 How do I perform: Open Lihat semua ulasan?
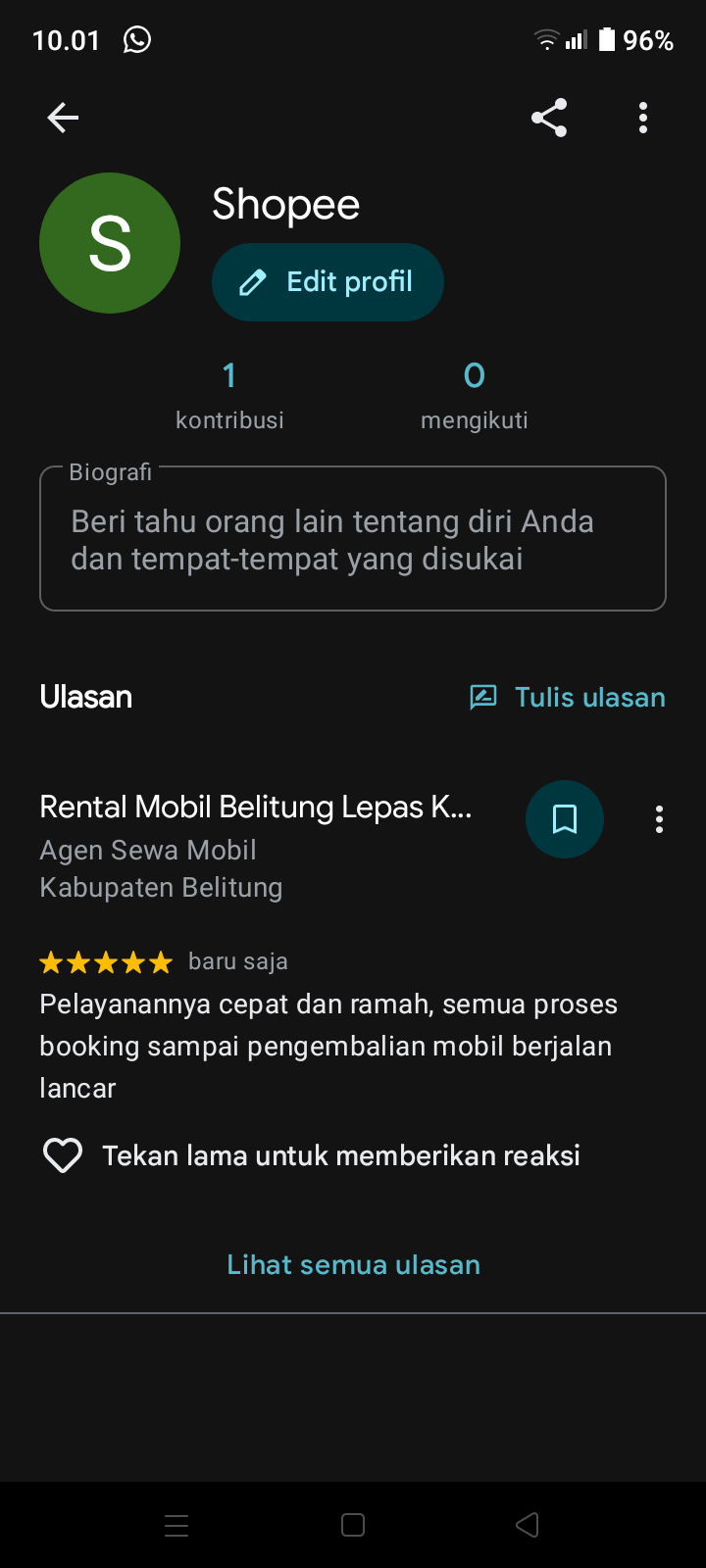[353, 1264]
